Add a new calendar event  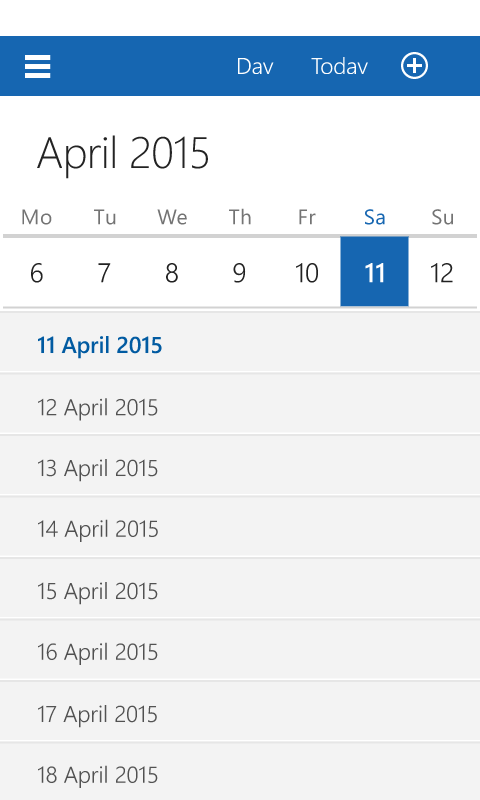click(414, 66)
